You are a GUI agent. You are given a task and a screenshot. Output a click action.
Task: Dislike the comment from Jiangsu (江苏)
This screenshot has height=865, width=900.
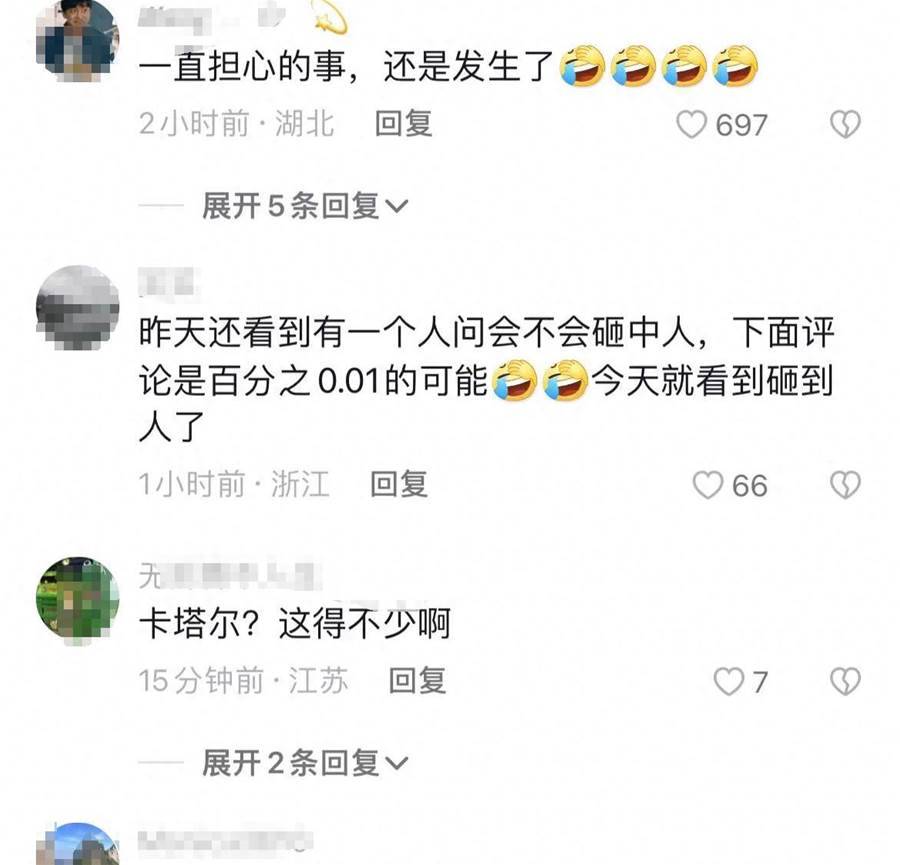click(x=846, y=682)
